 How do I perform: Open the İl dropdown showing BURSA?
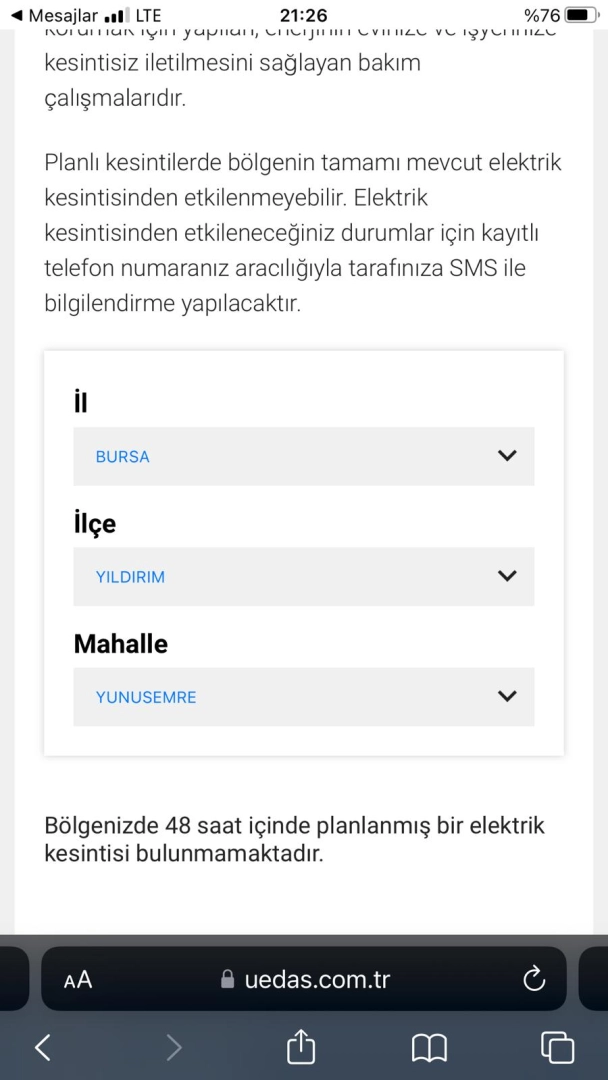(x=303, y=456)
